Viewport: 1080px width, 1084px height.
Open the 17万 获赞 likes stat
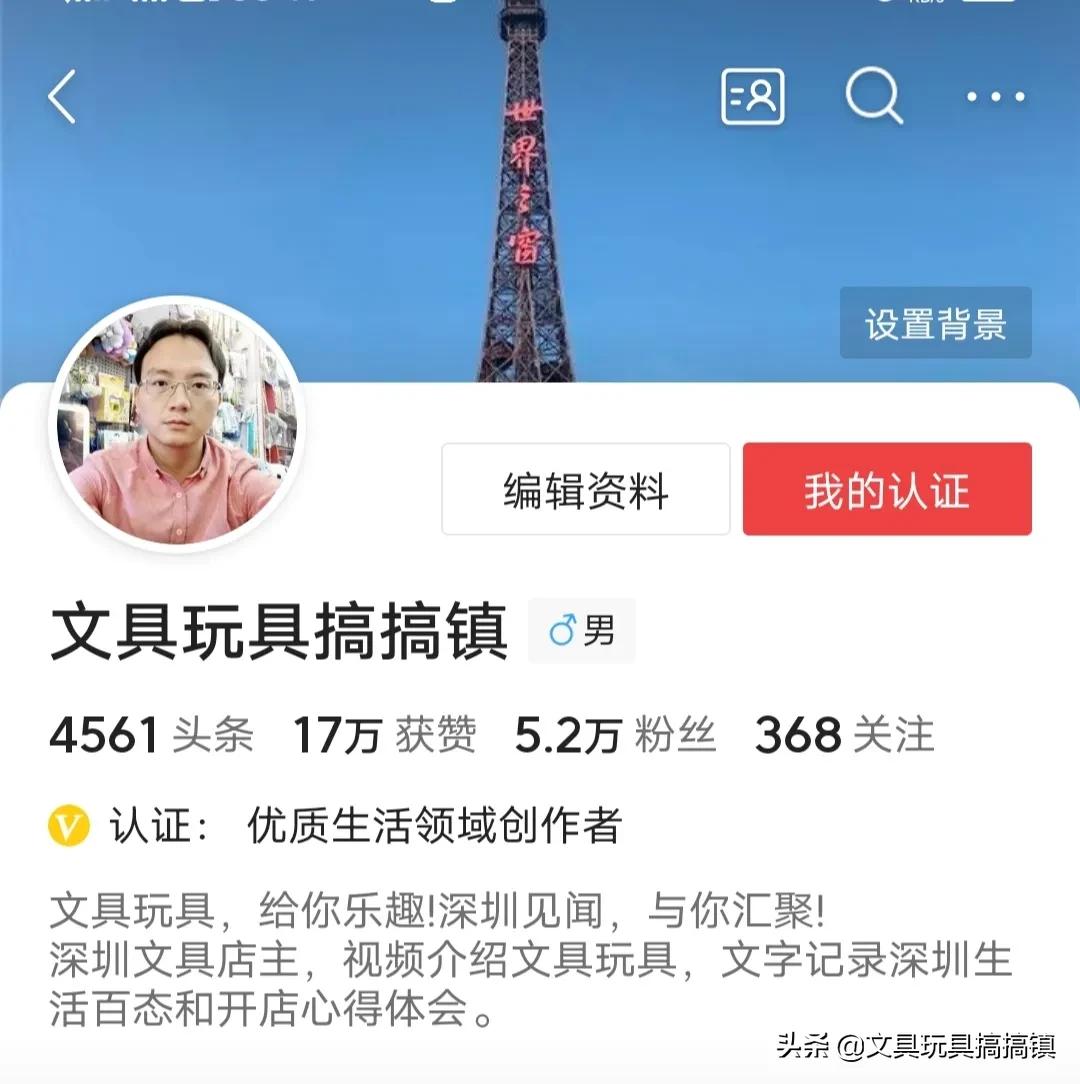386,736
